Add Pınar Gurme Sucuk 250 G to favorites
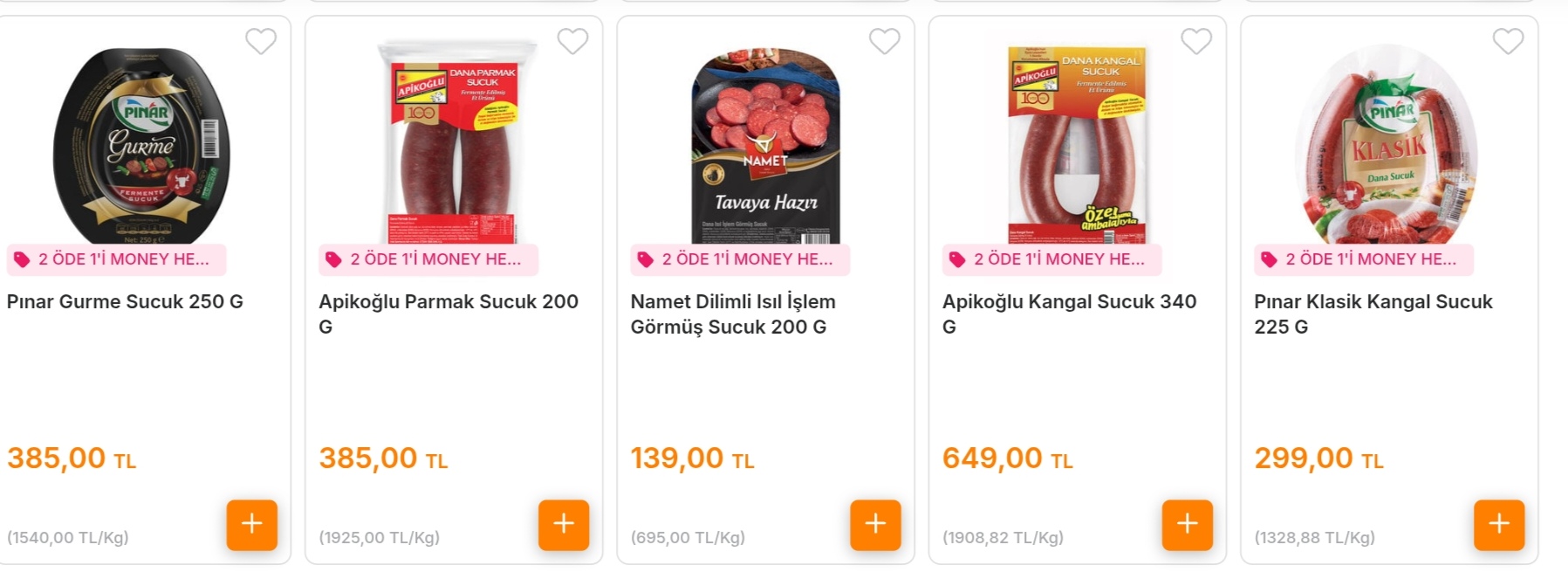This screenshot has height=572, width=1568. (x=260, y=41)
